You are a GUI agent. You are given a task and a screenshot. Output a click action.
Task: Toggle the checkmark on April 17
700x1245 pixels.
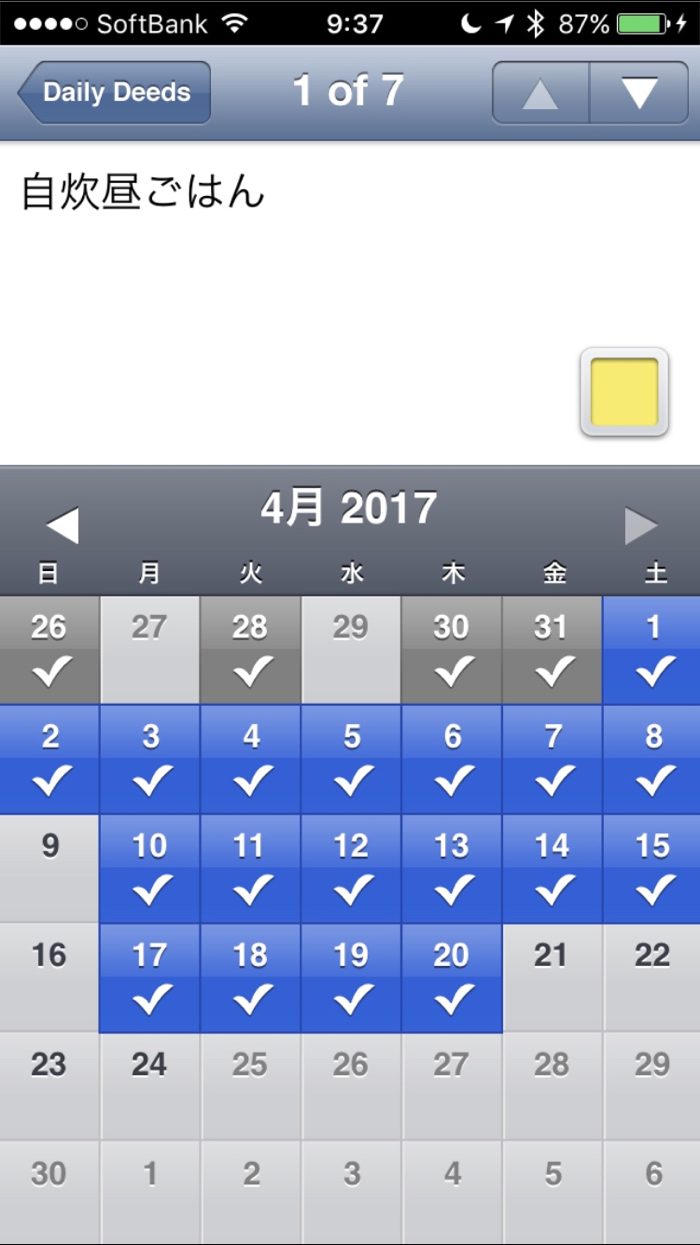pos(150,978)
